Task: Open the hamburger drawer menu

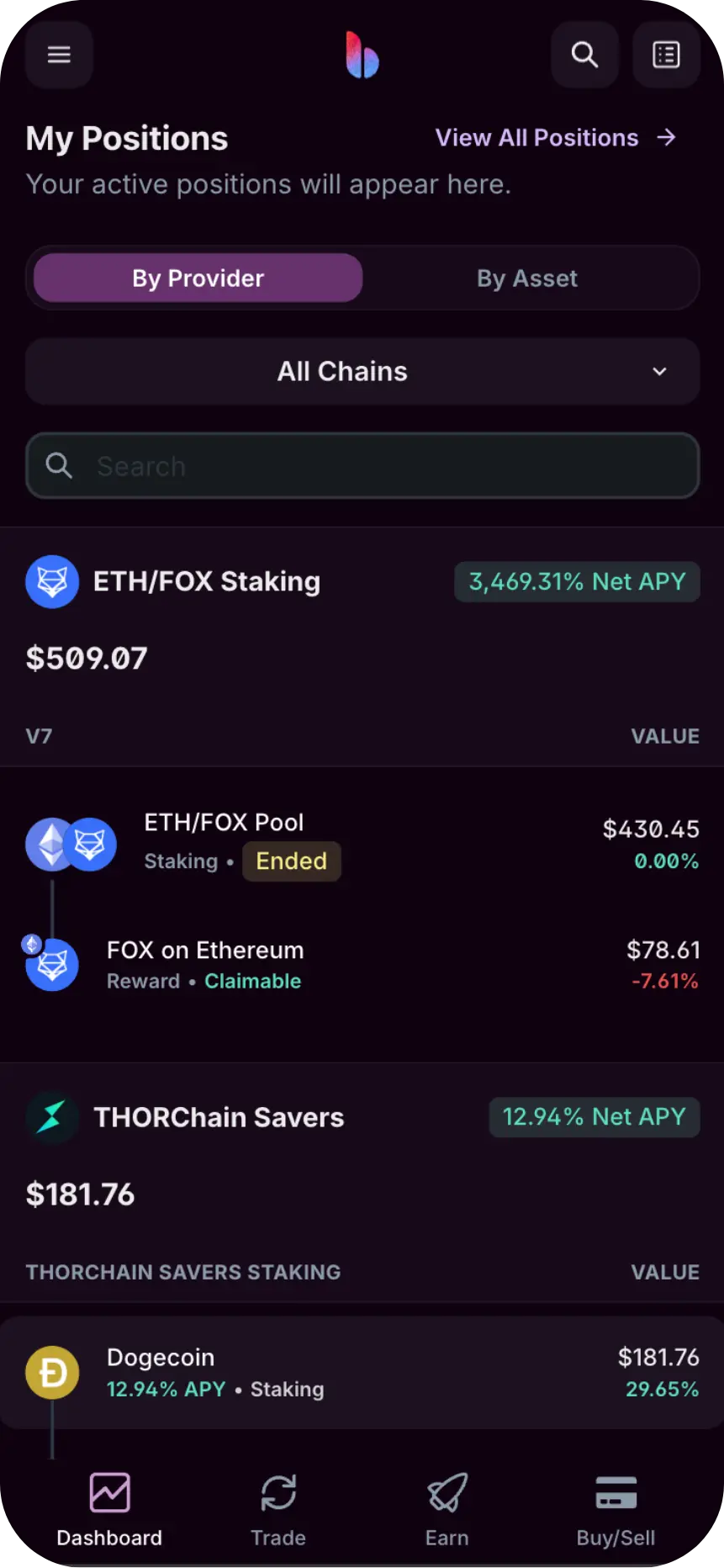Action: point(59,56)
